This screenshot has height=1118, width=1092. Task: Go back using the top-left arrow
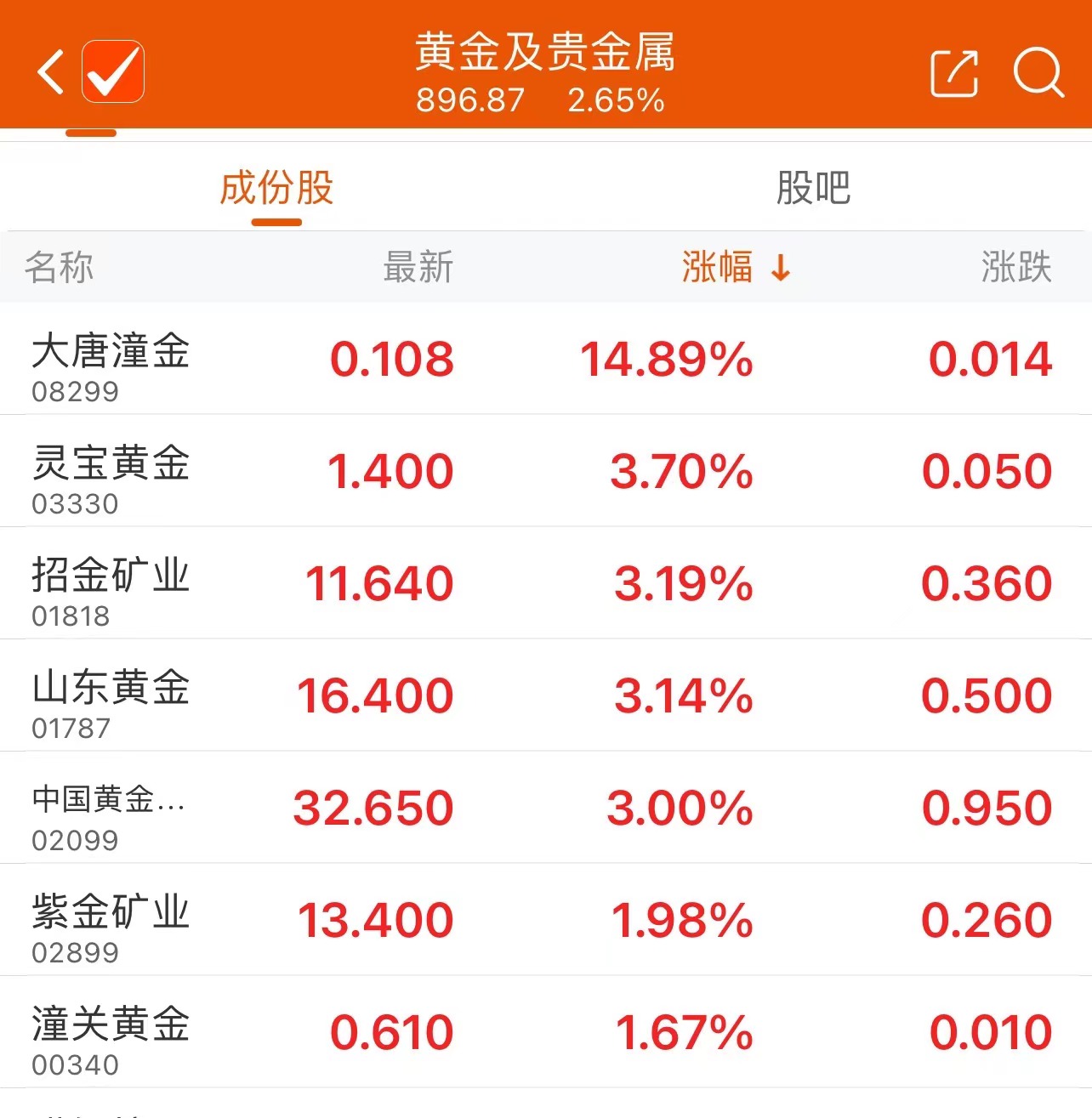(50, 71)
